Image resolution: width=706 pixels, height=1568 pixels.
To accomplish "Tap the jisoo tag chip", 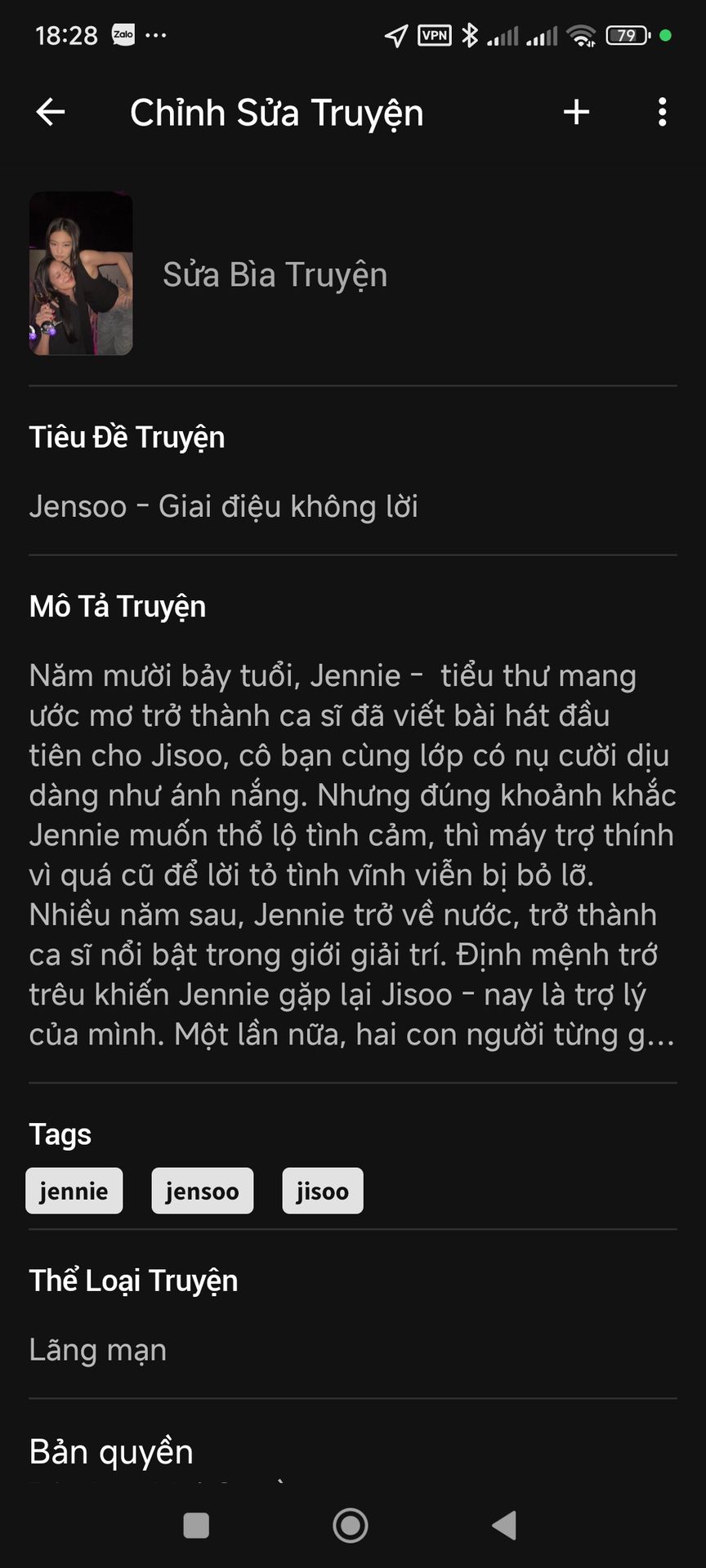I will pyautogui.click(x=323, y=1191).
